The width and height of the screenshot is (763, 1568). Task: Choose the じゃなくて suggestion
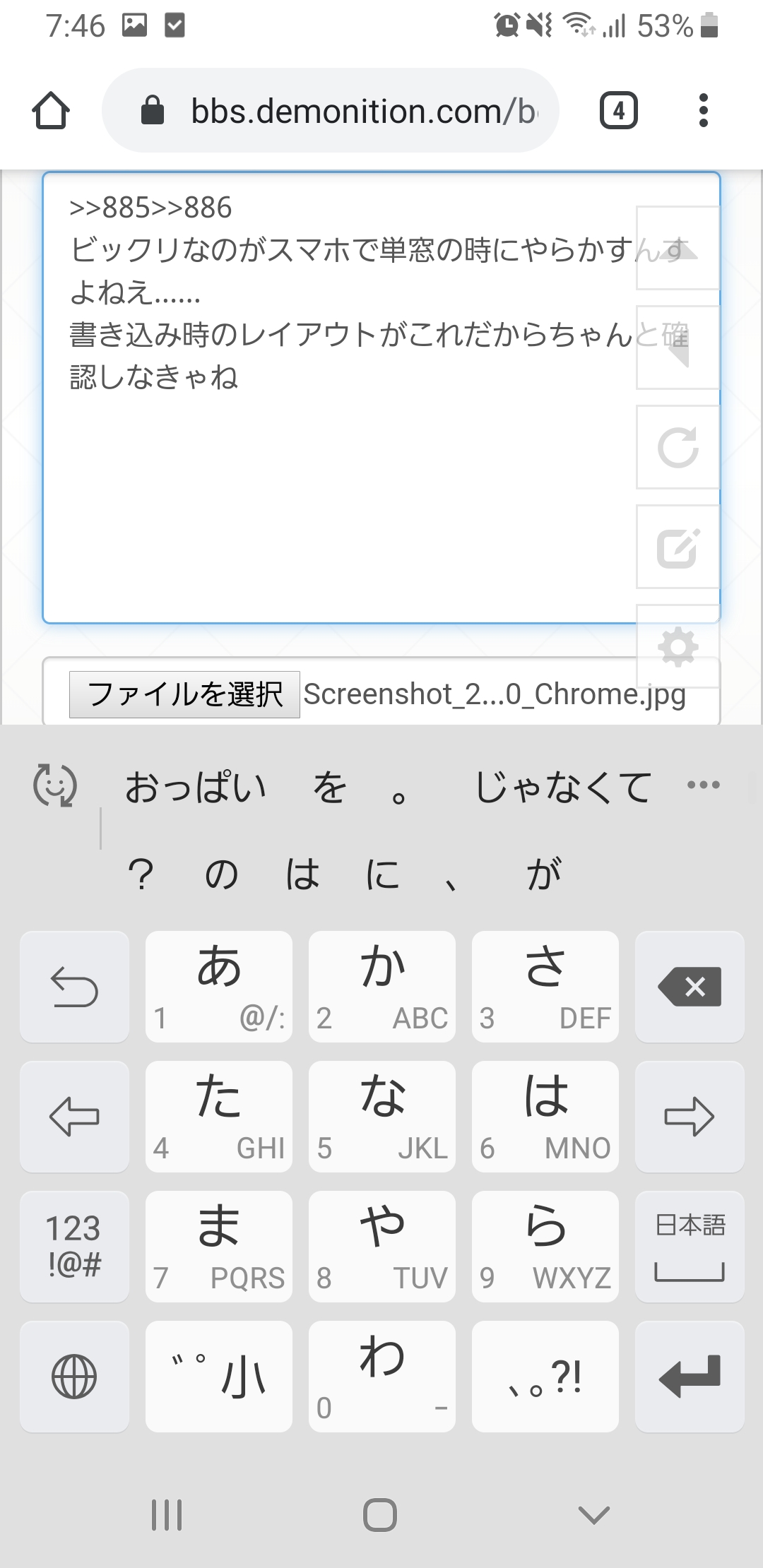pos(563,787)
